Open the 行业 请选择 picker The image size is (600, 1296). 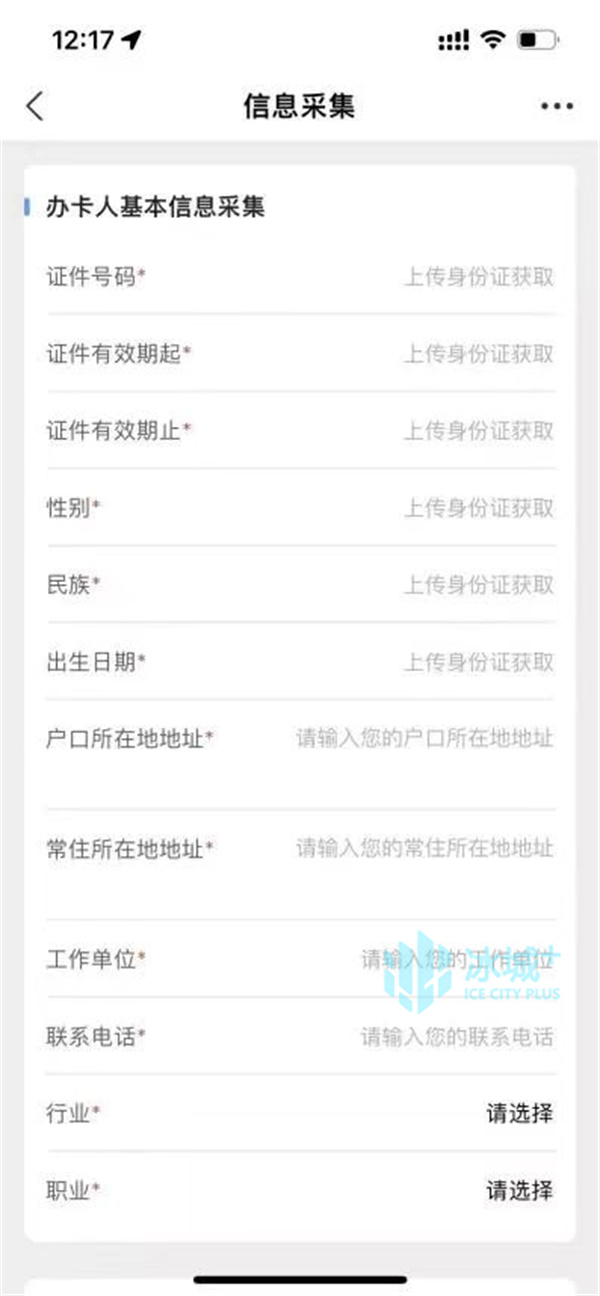click(519, 1113)
